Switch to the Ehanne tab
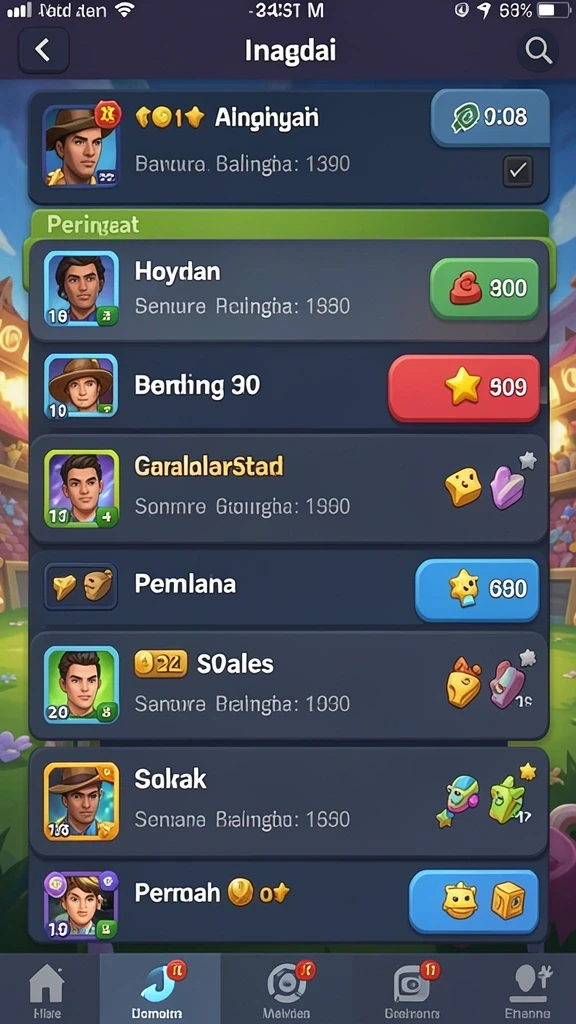The image size is (576, 1024). pyautogui.click(x=526, y=989)
